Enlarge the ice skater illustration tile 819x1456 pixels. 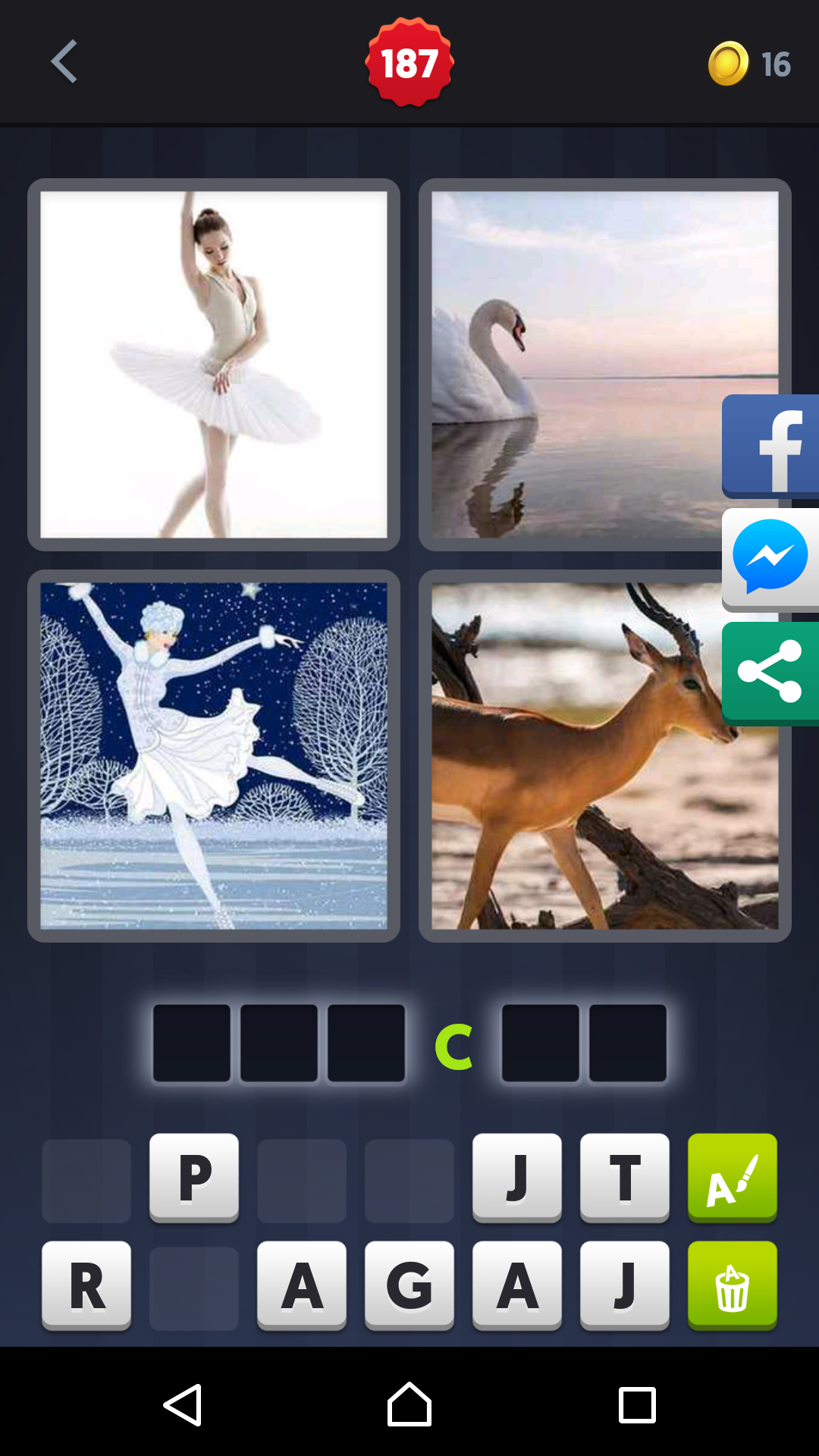pyautogui.click(x=214, y=756)
